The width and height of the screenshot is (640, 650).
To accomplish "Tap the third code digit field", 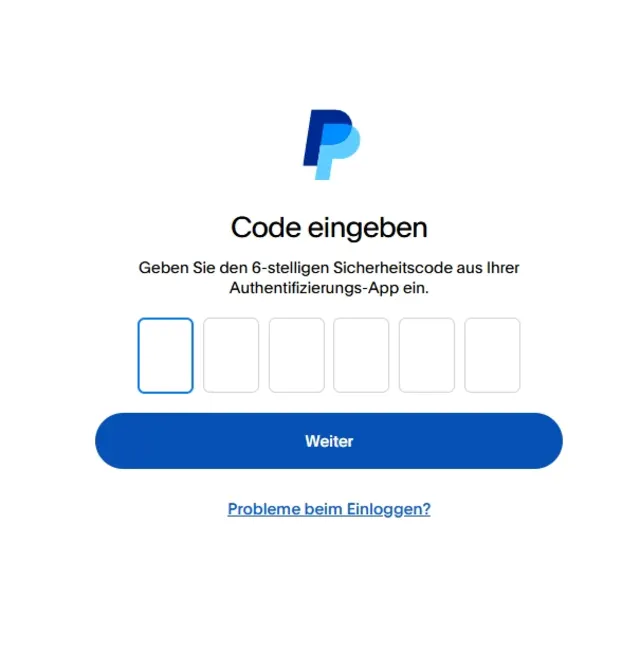I will (x=296, y=355).
